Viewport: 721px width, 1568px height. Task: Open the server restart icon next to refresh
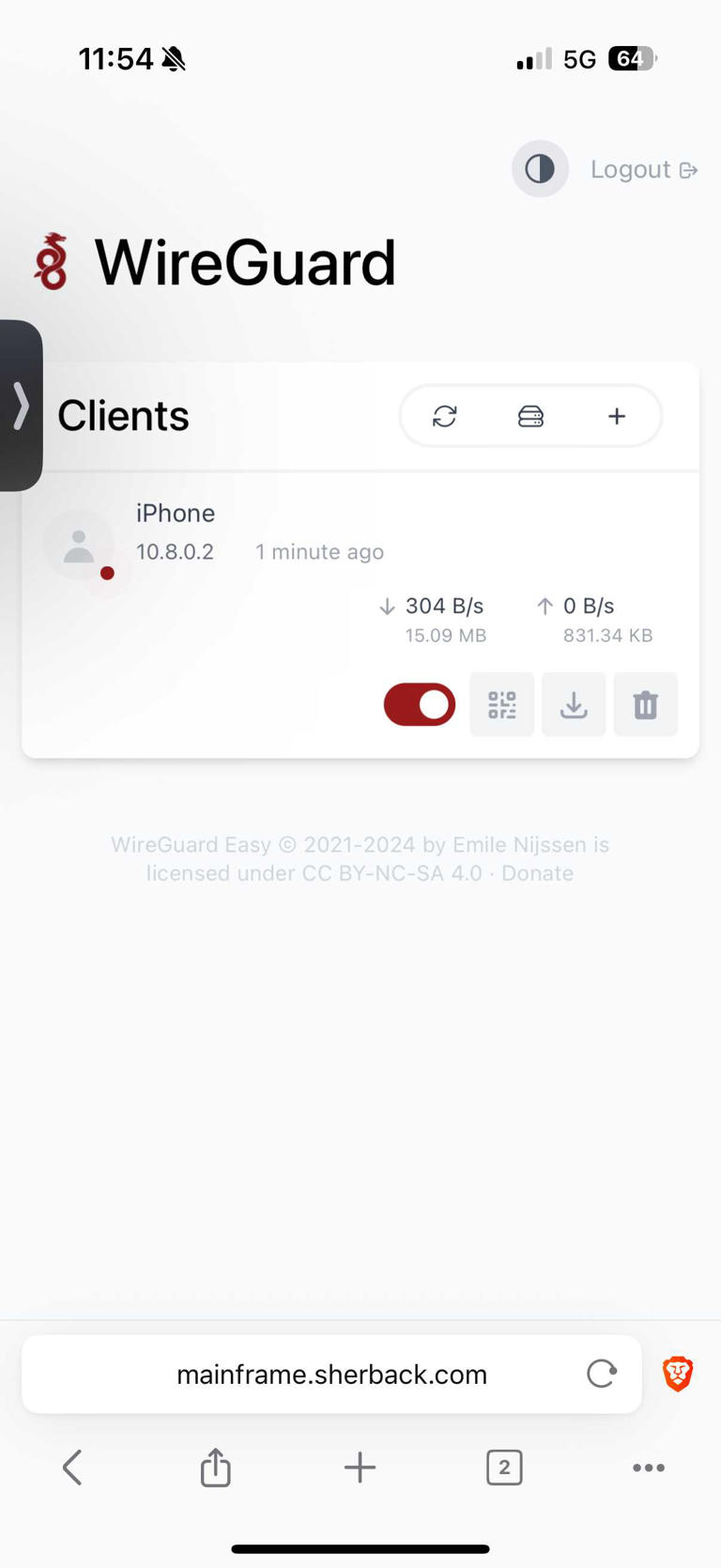pyautogui.click(x=529, y=416)
